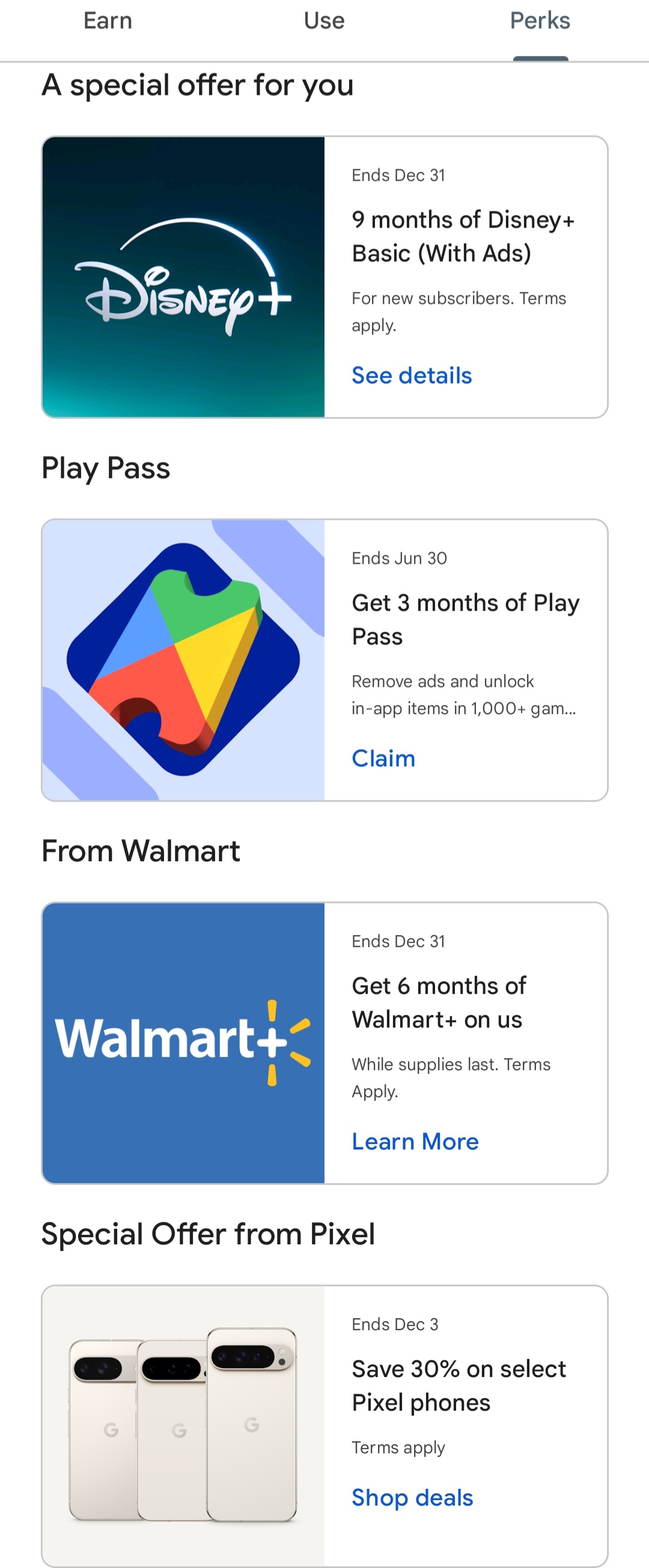649x1568 pixels.
Task: Claim 3 months of Play Pass
Action: [x=383, y=758]
